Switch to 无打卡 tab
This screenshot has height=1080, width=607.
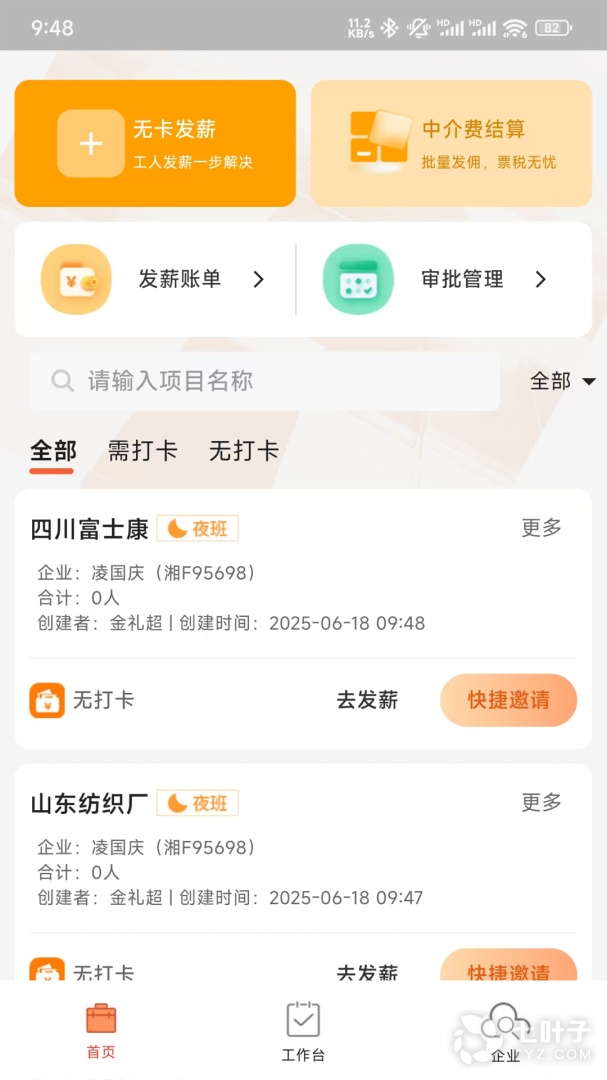point(243,451)
